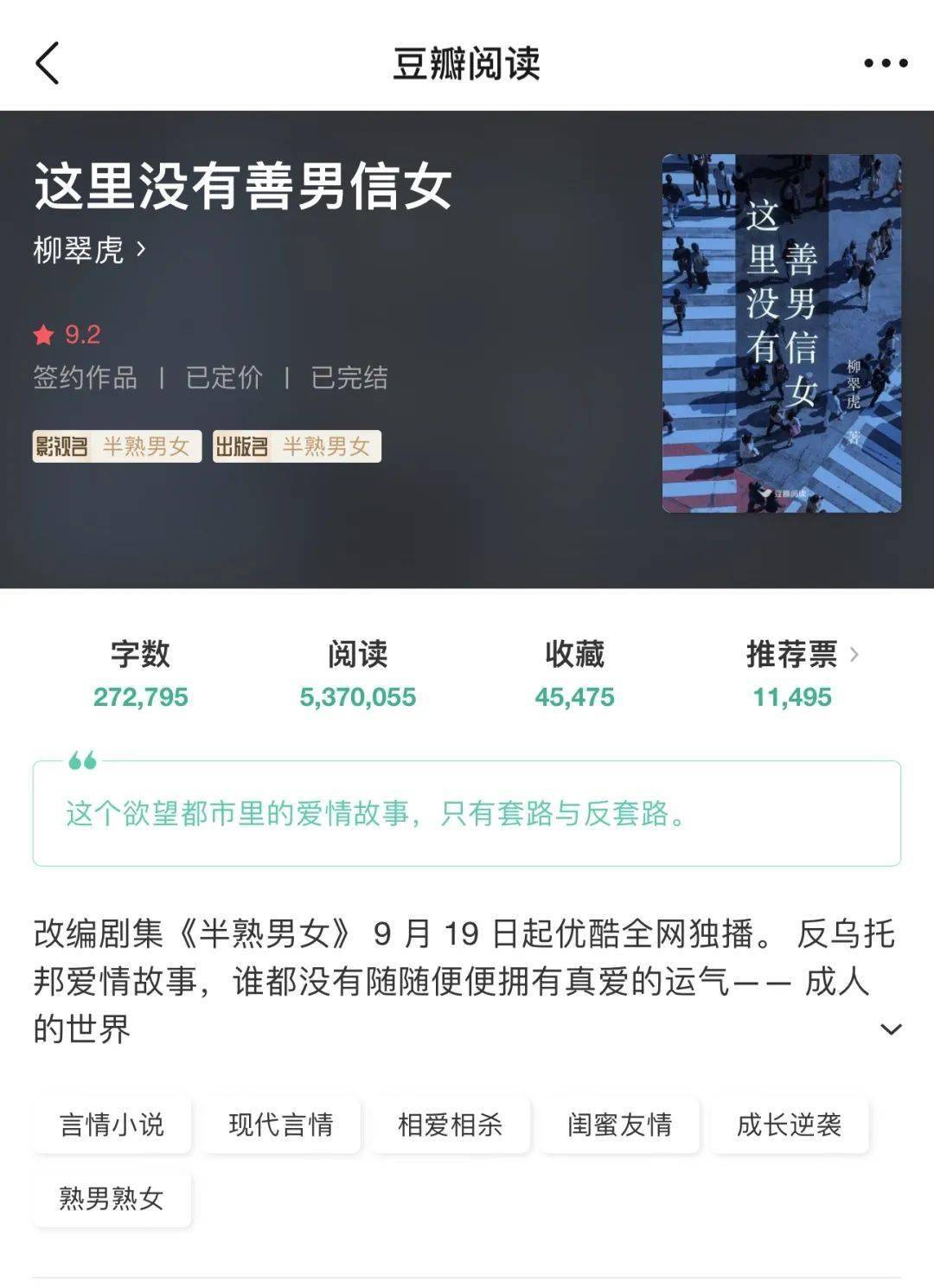
Task: Go back using the top-left arrow
Action: click(48, 63)
